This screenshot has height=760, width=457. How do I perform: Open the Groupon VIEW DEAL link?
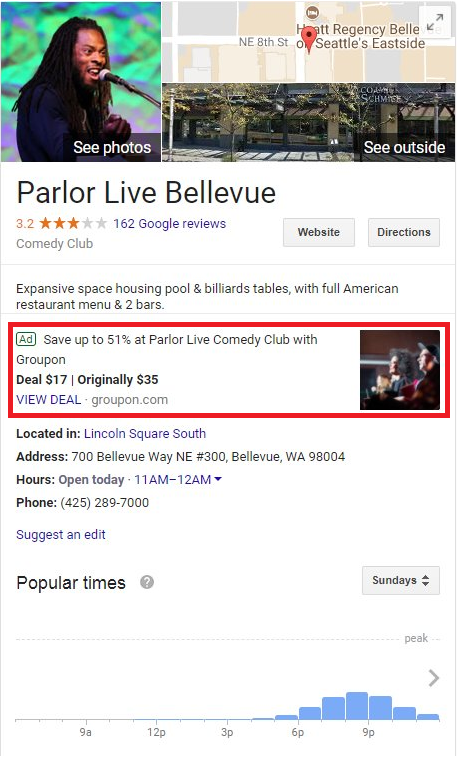tap(48, 400)
